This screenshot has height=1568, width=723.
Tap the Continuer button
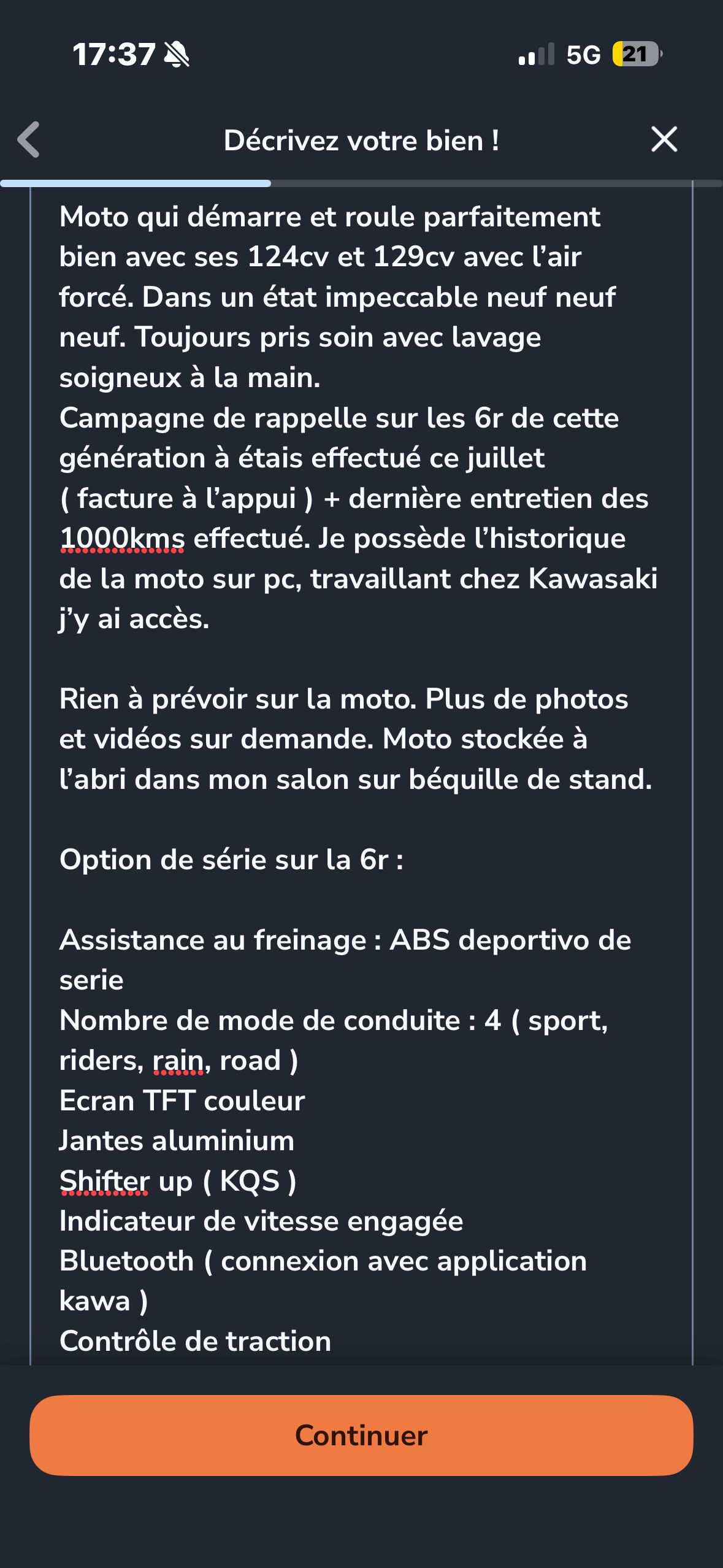pyautogui.click(x=361, y=1435)
